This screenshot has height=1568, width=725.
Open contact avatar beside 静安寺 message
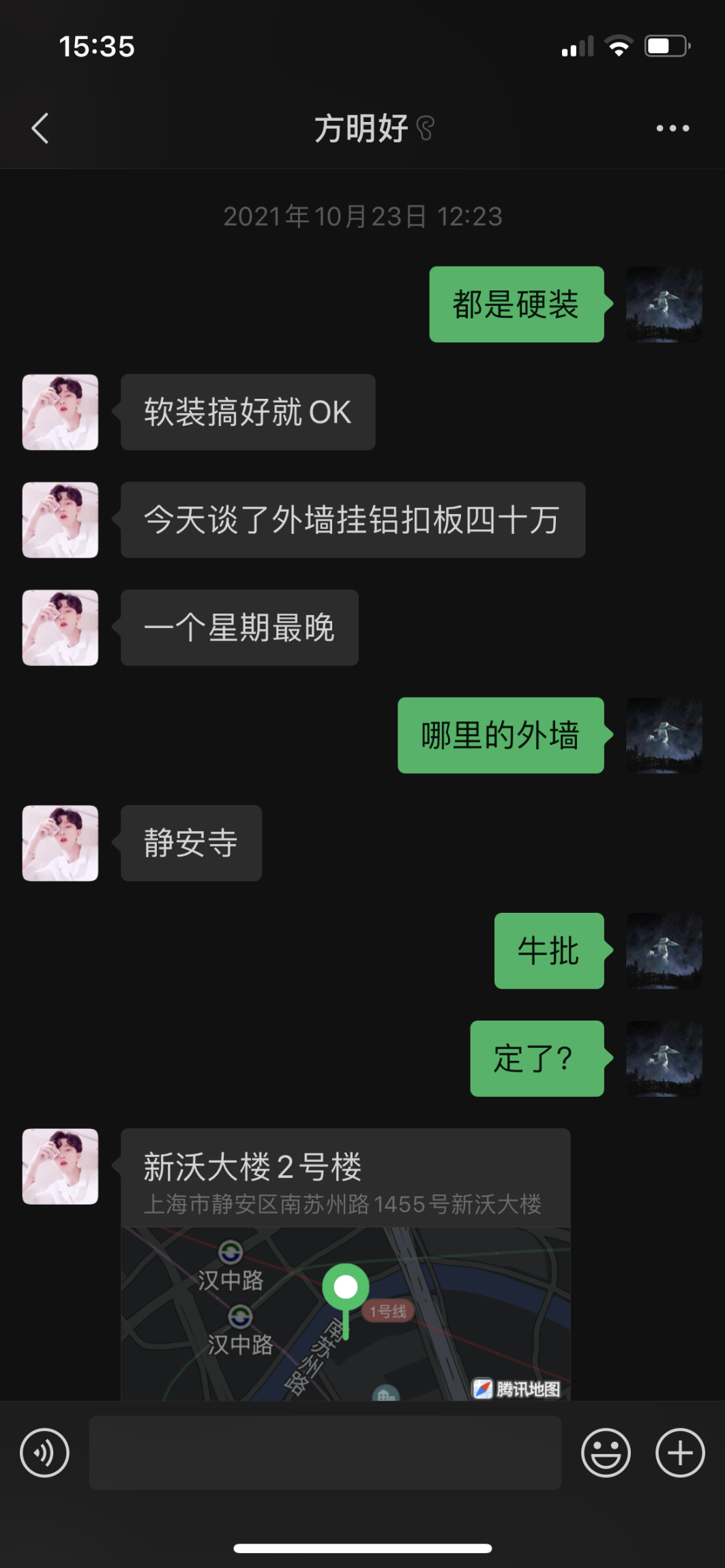click(x=60, y=843)
